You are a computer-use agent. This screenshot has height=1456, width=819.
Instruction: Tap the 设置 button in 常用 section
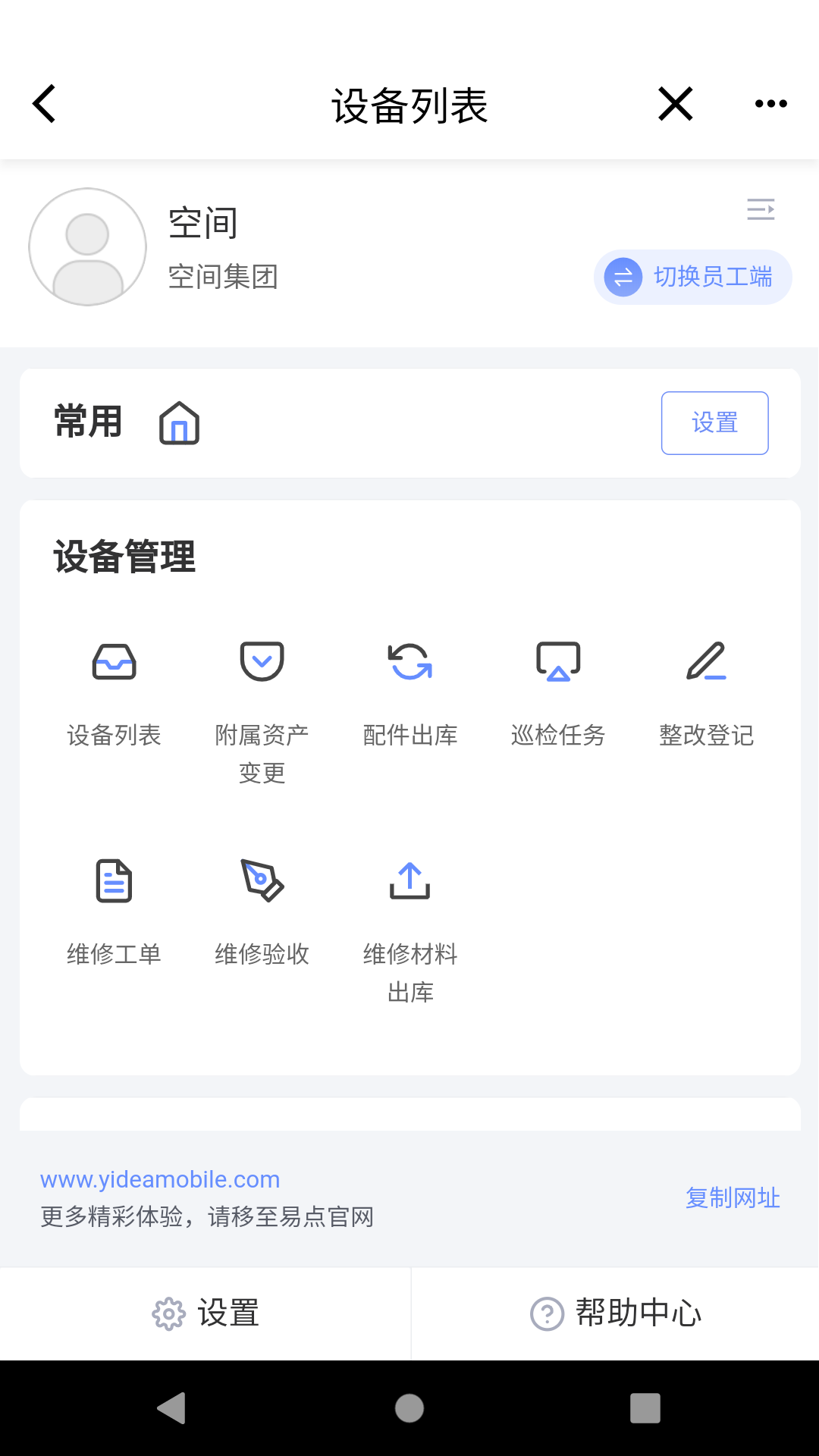(x=714, y=422)
